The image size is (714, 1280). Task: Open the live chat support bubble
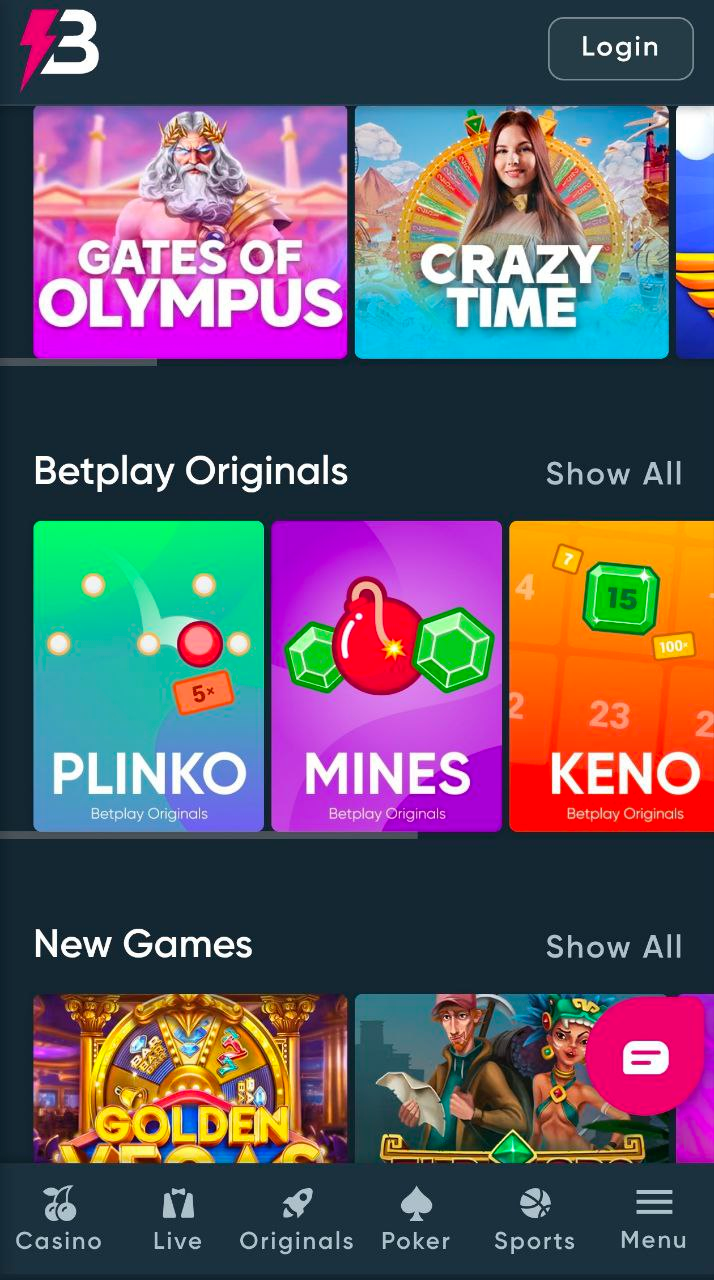click(x=645, y=1057)
